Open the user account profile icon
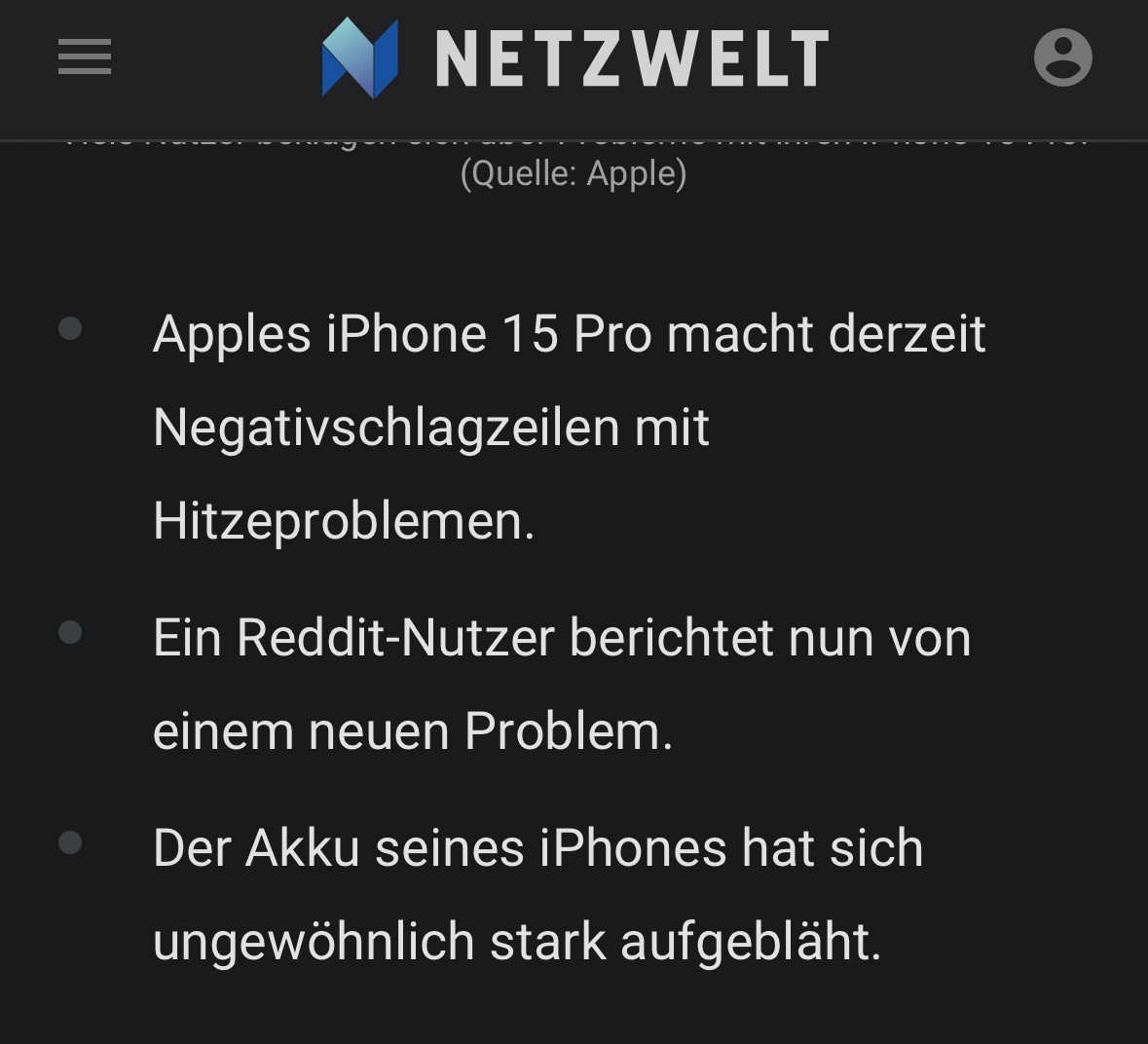 [1062, 58]
